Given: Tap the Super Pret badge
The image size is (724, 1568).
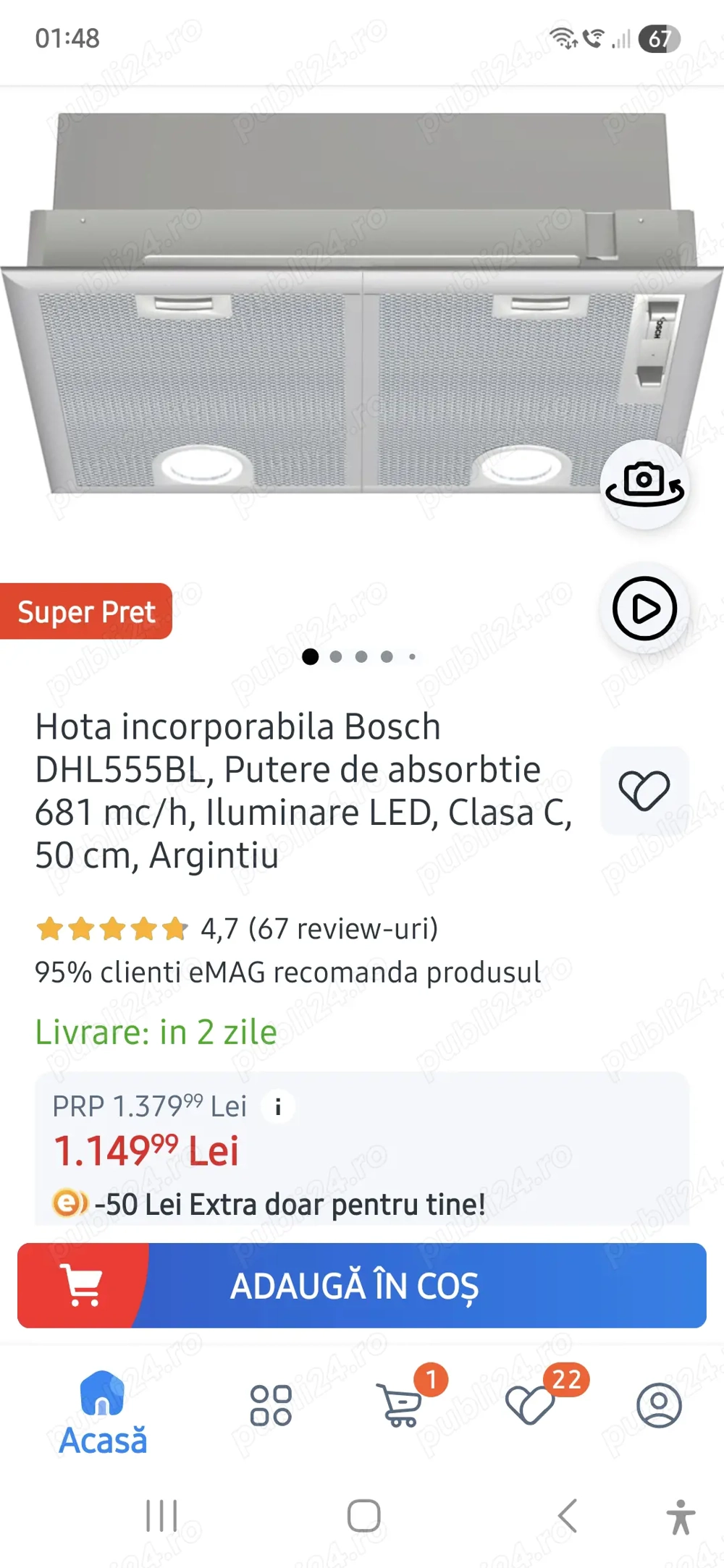Looking at the screenshot, I should pyautogui.click(x=87, y=611).
